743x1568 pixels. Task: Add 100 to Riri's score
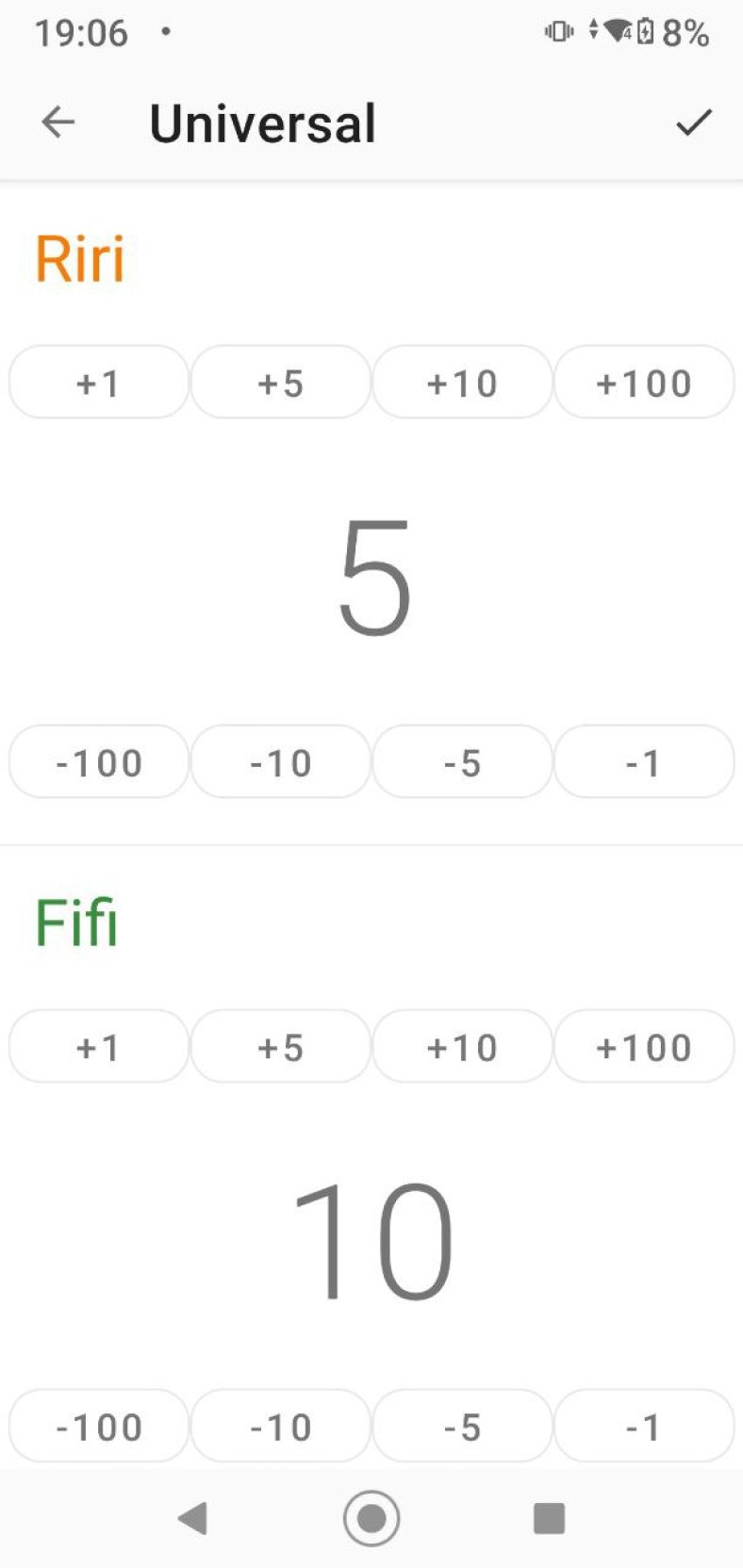point(643,383)
